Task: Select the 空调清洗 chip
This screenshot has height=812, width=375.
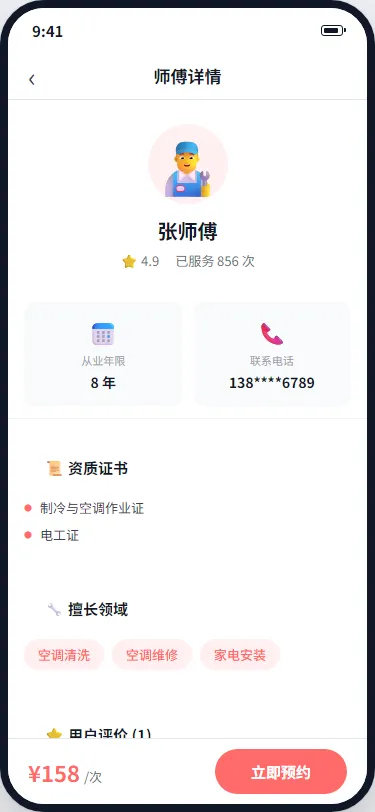Action: [64, 655]
